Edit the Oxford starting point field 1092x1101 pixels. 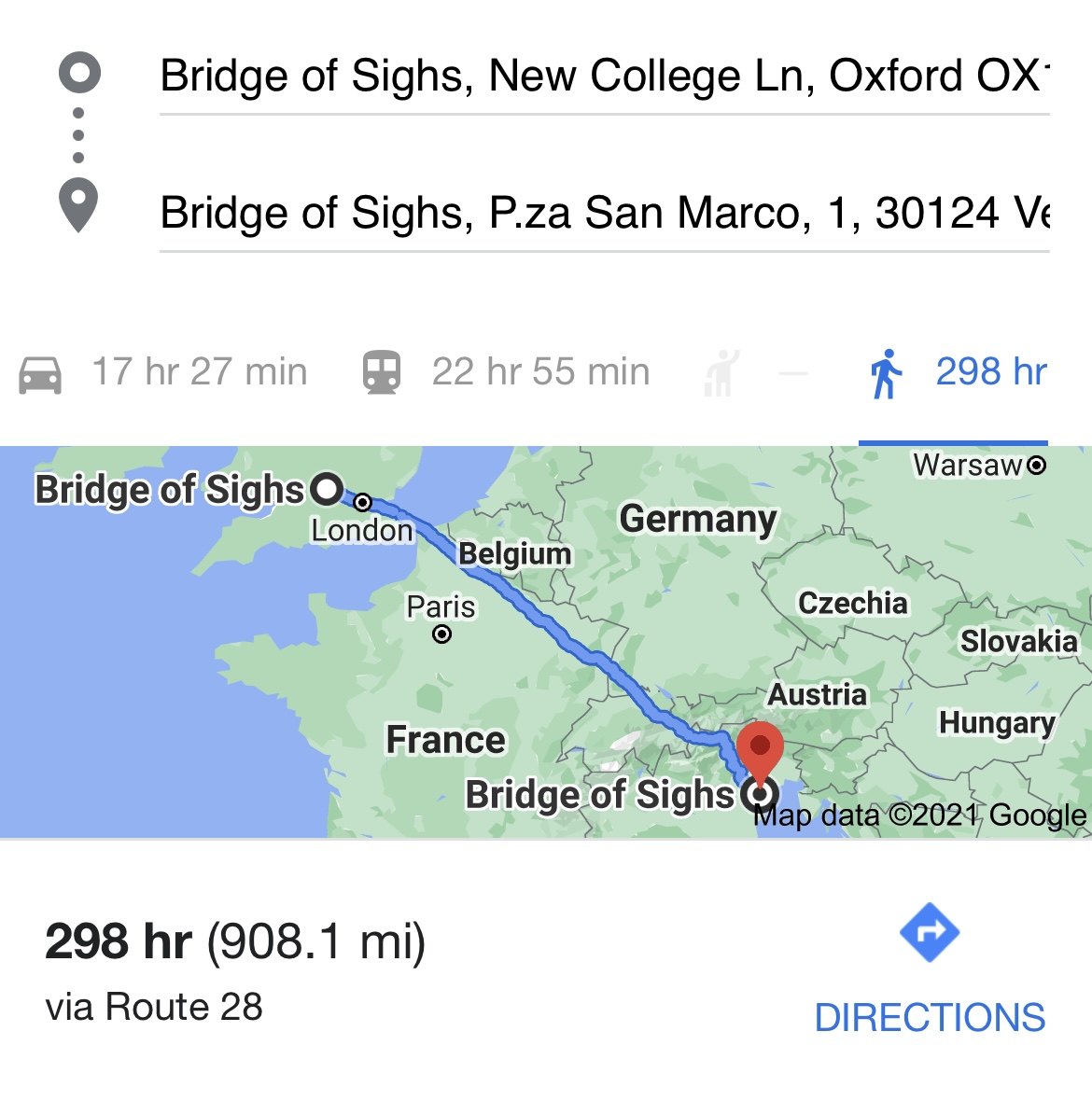pos(603,77)
